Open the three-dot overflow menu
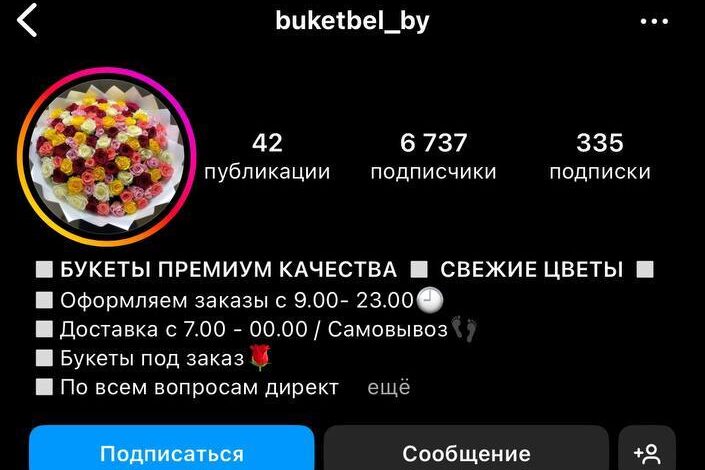The width and height of the screenshot is (705, 470). click(x=653, y=21)
